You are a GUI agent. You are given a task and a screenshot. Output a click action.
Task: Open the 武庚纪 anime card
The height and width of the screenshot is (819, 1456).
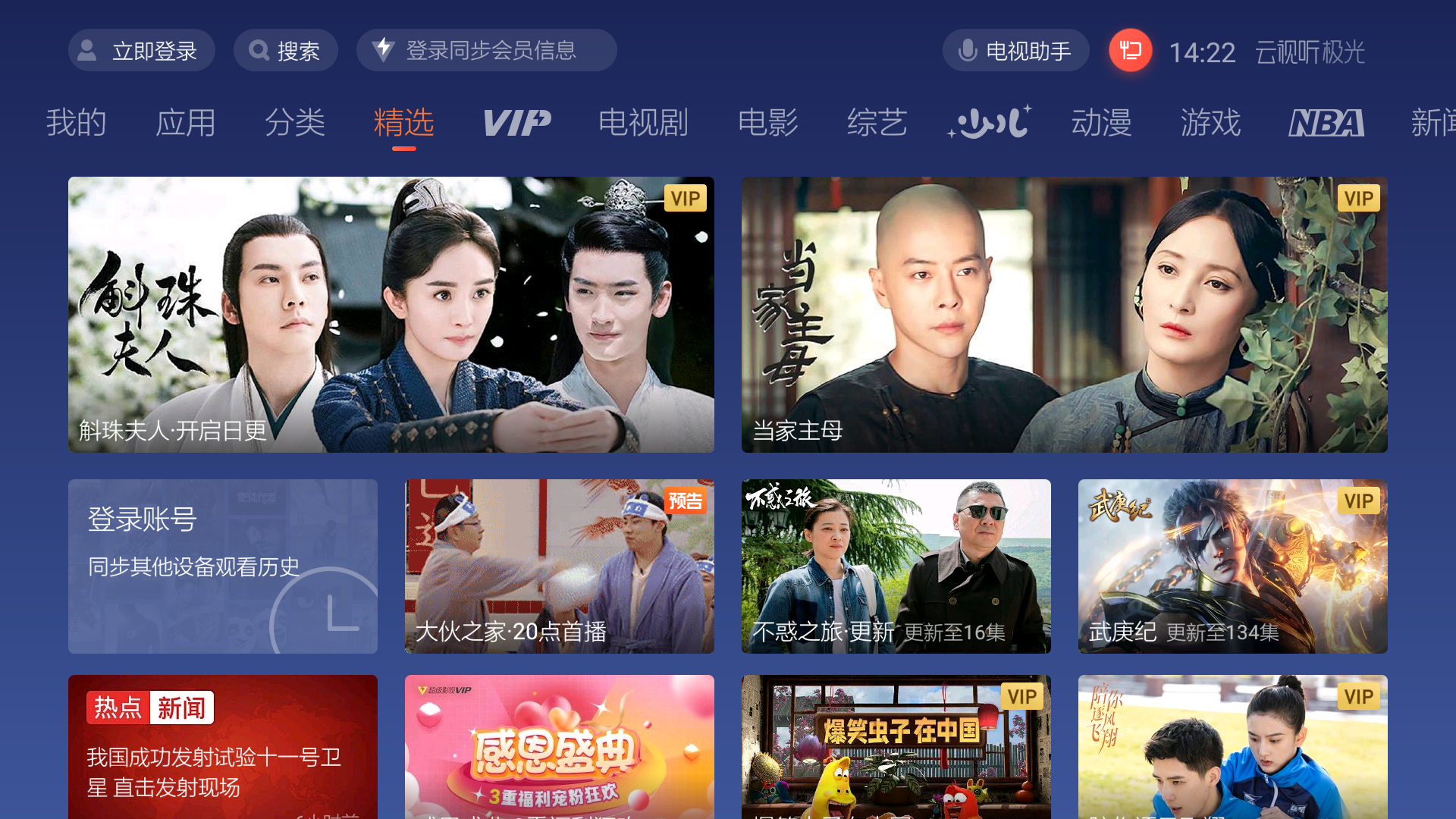[x=1232, y=566]
